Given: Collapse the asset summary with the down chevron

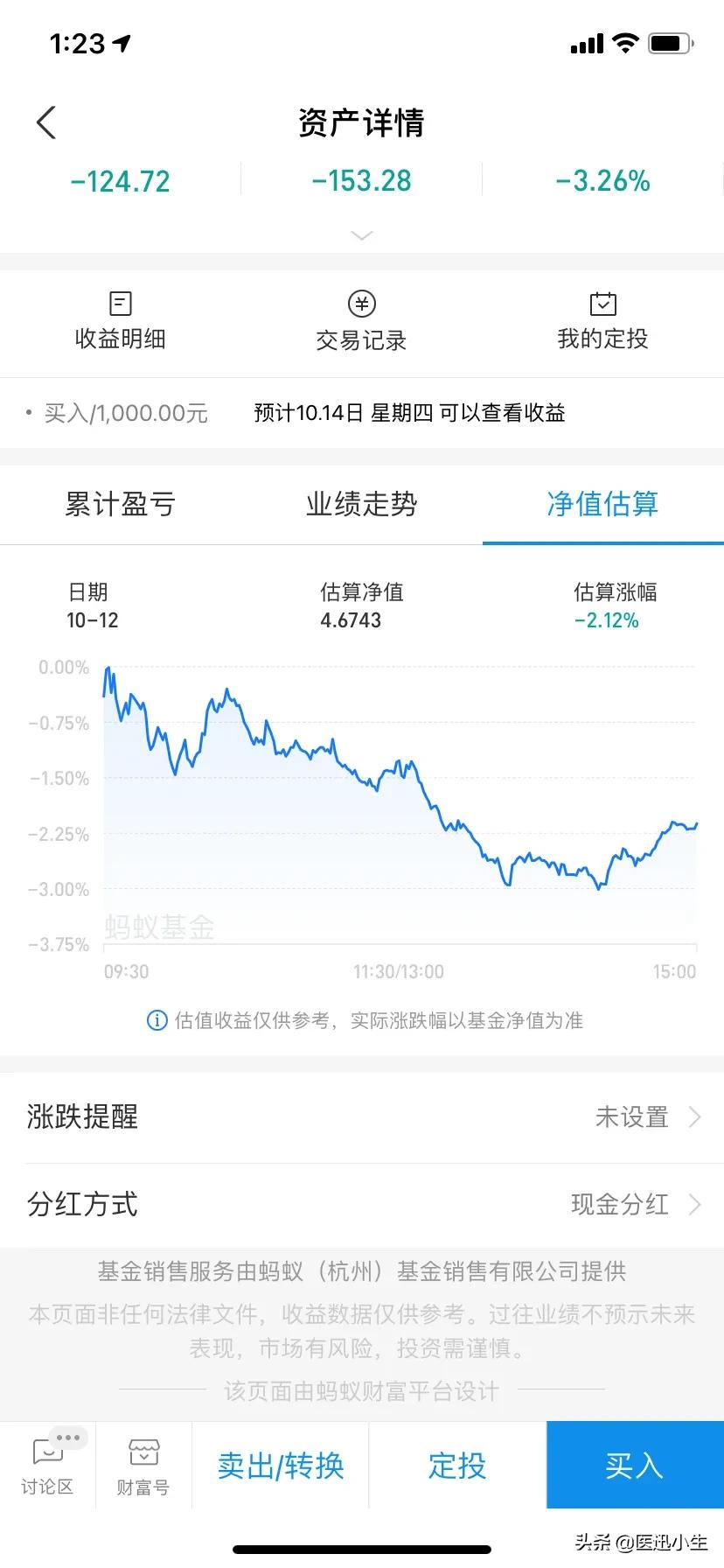Looking at the screenshot, I should (361, 234).
